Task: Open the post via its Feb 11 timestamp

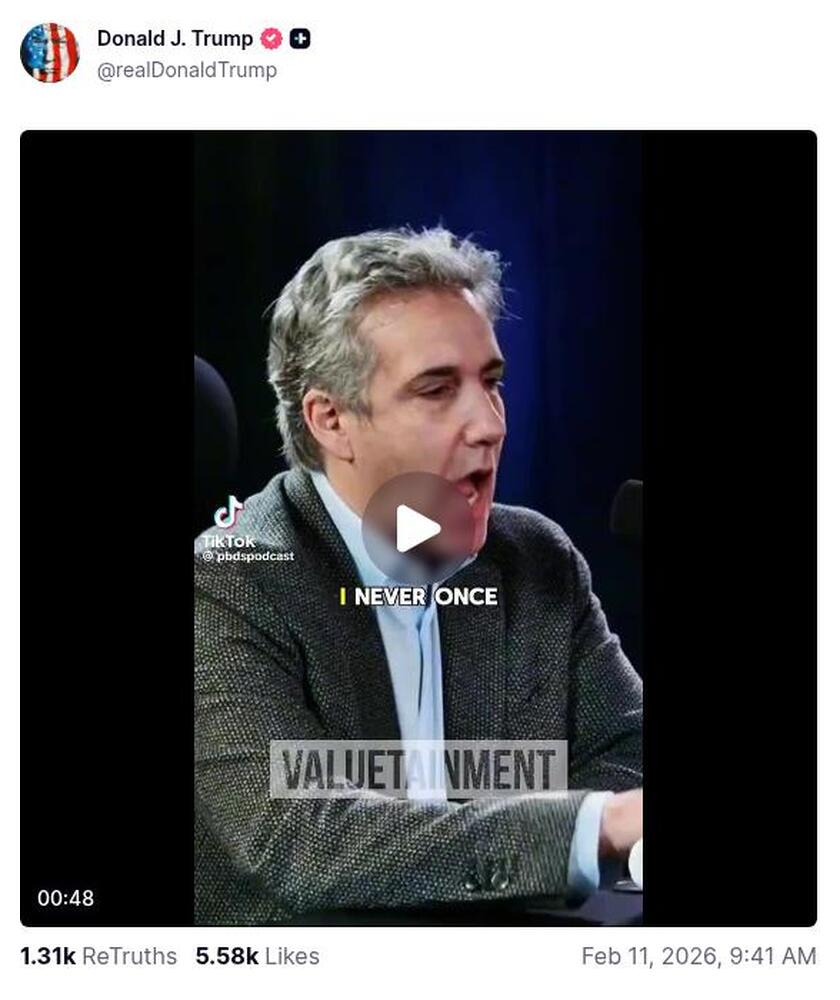Action: 698,956
